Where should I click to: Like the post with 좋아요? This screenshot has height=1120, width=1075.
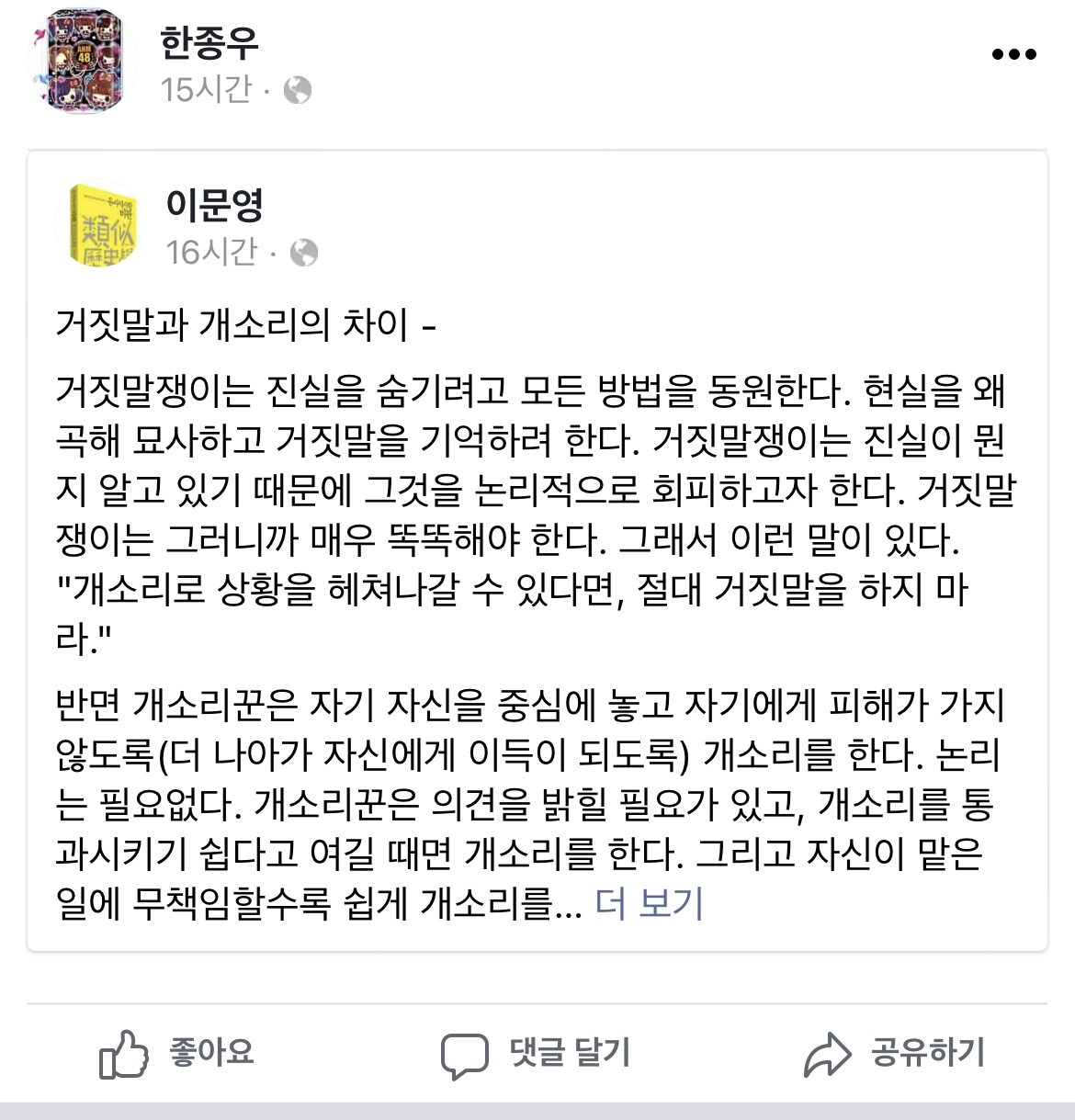click(x=176, y=1053)
